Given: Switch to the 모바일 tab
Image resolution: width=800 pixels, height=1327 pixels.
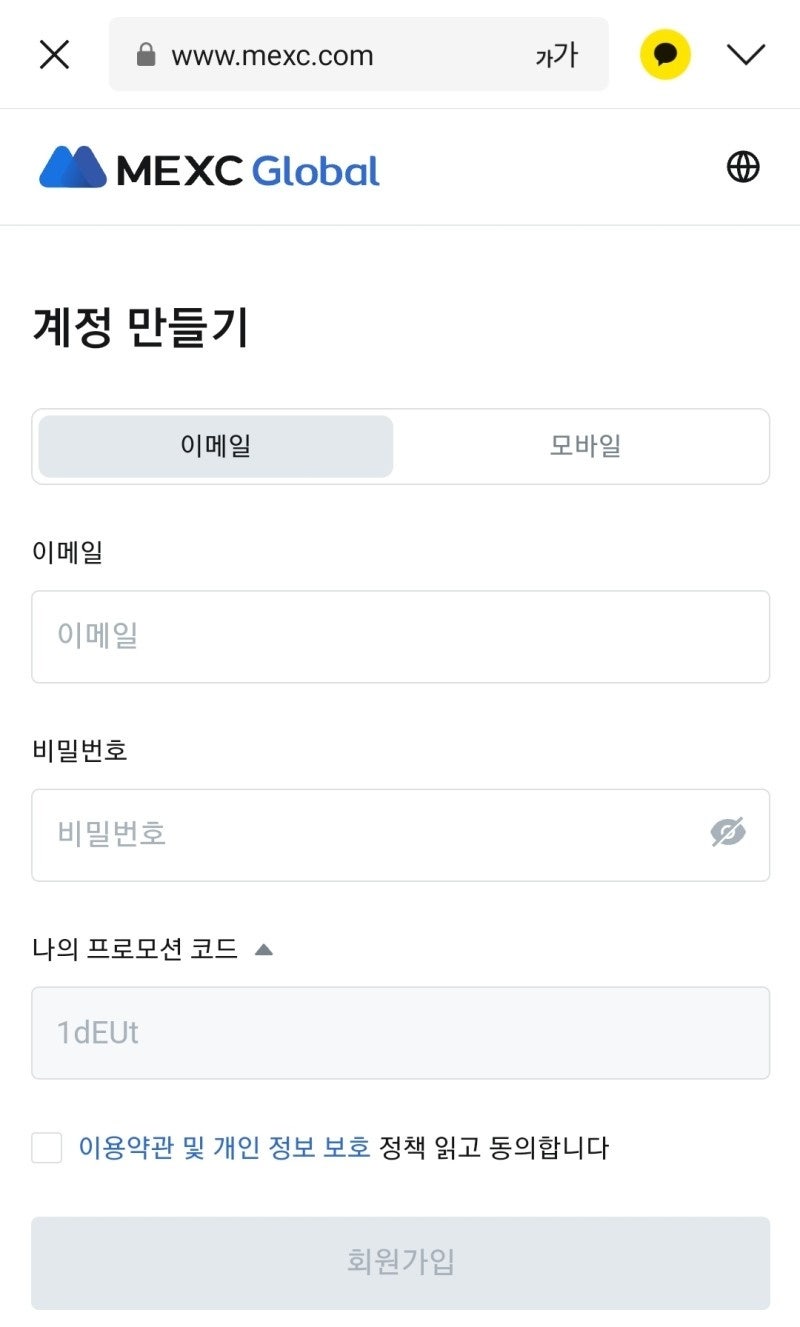Looking at the screenshot, I should click(x=585, y=446).
